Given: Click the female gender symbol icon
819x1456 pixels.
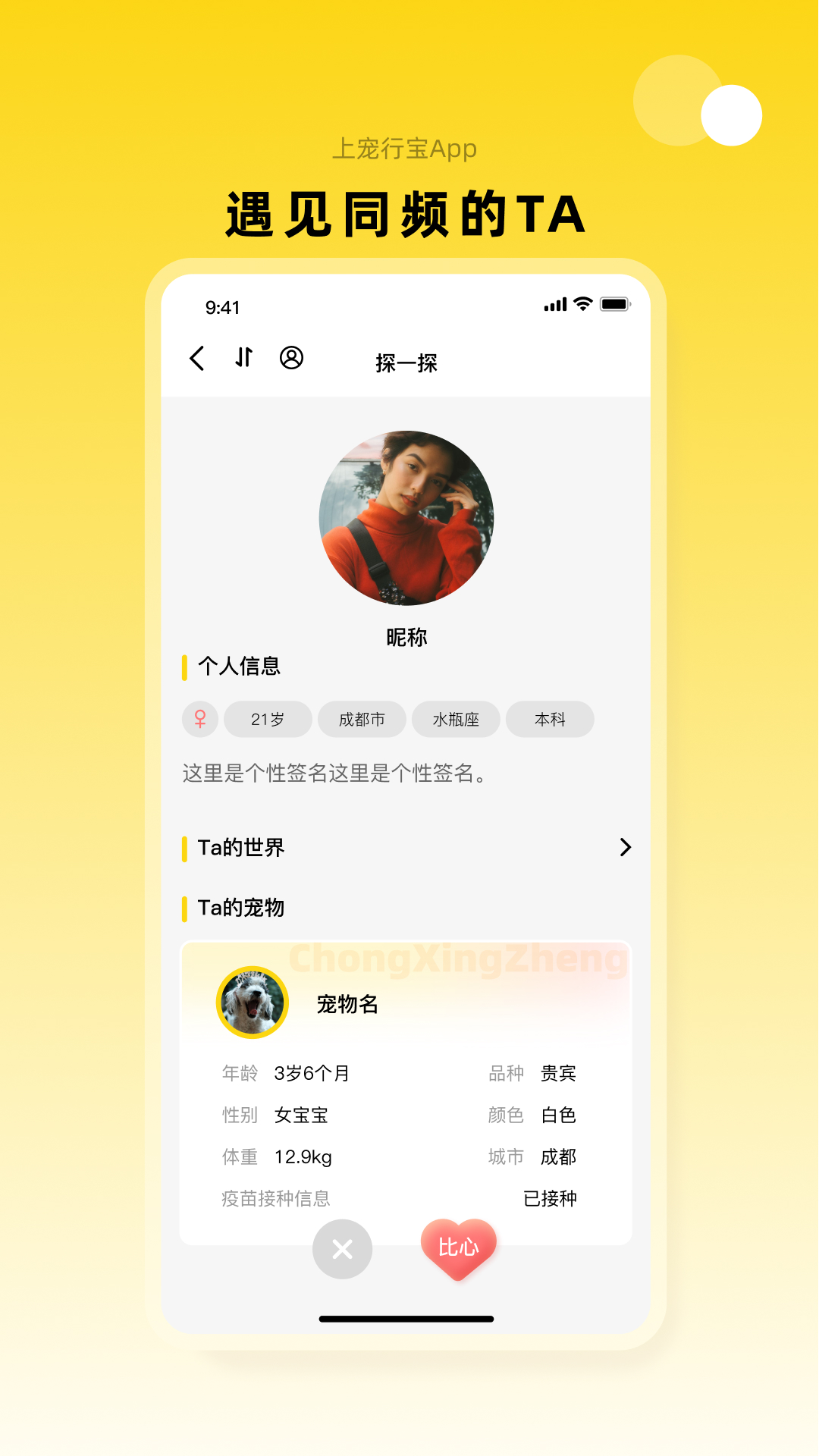Looking at the screenshot, I should coord(199,719).
